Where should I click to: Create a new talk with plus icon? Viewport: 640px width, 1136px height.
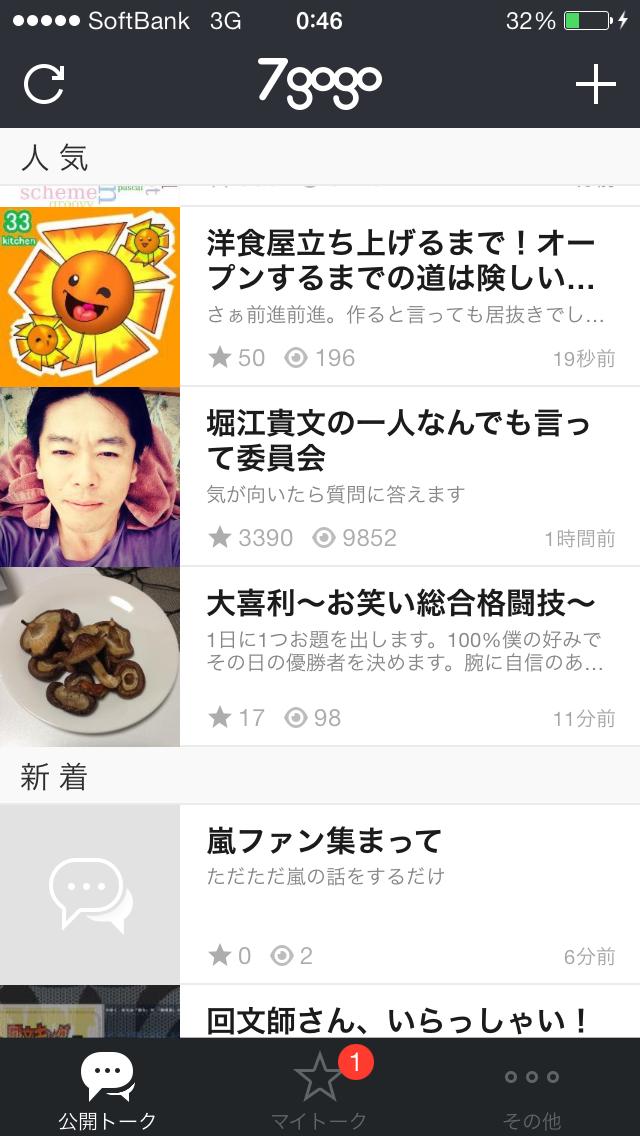click(595, 85)
